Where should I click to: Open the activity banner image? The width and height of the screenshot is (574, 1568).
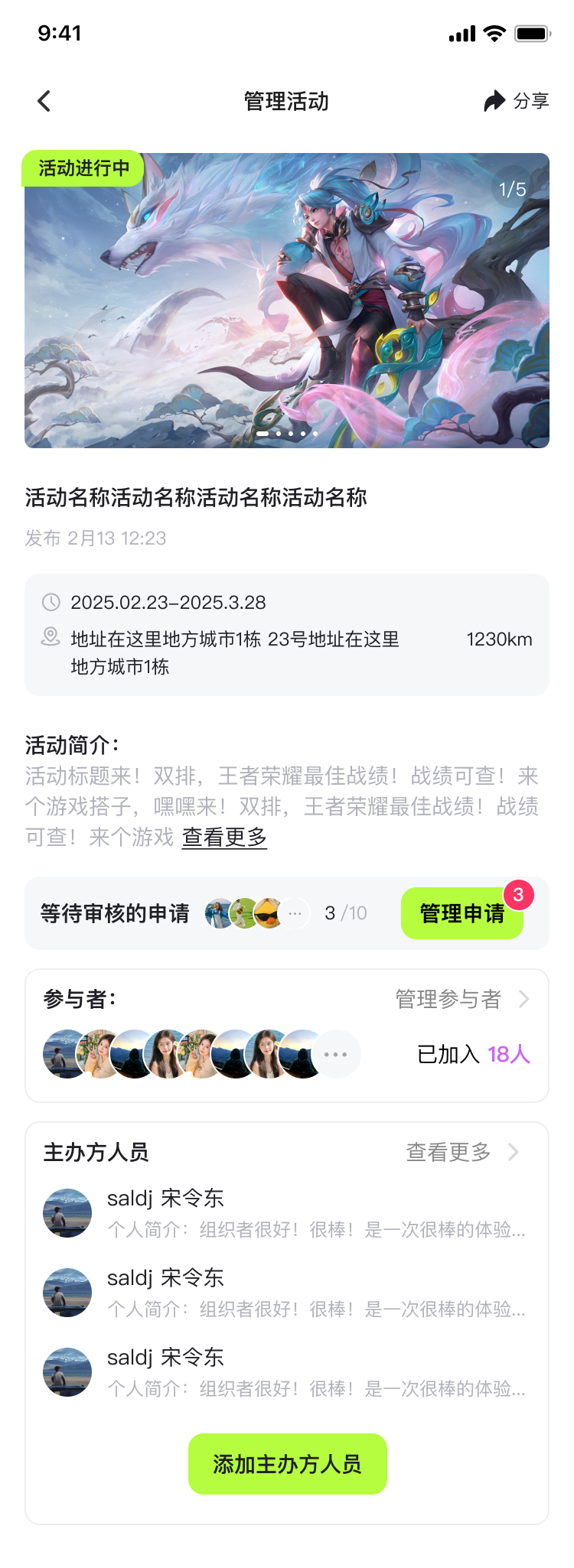point(287,301)
